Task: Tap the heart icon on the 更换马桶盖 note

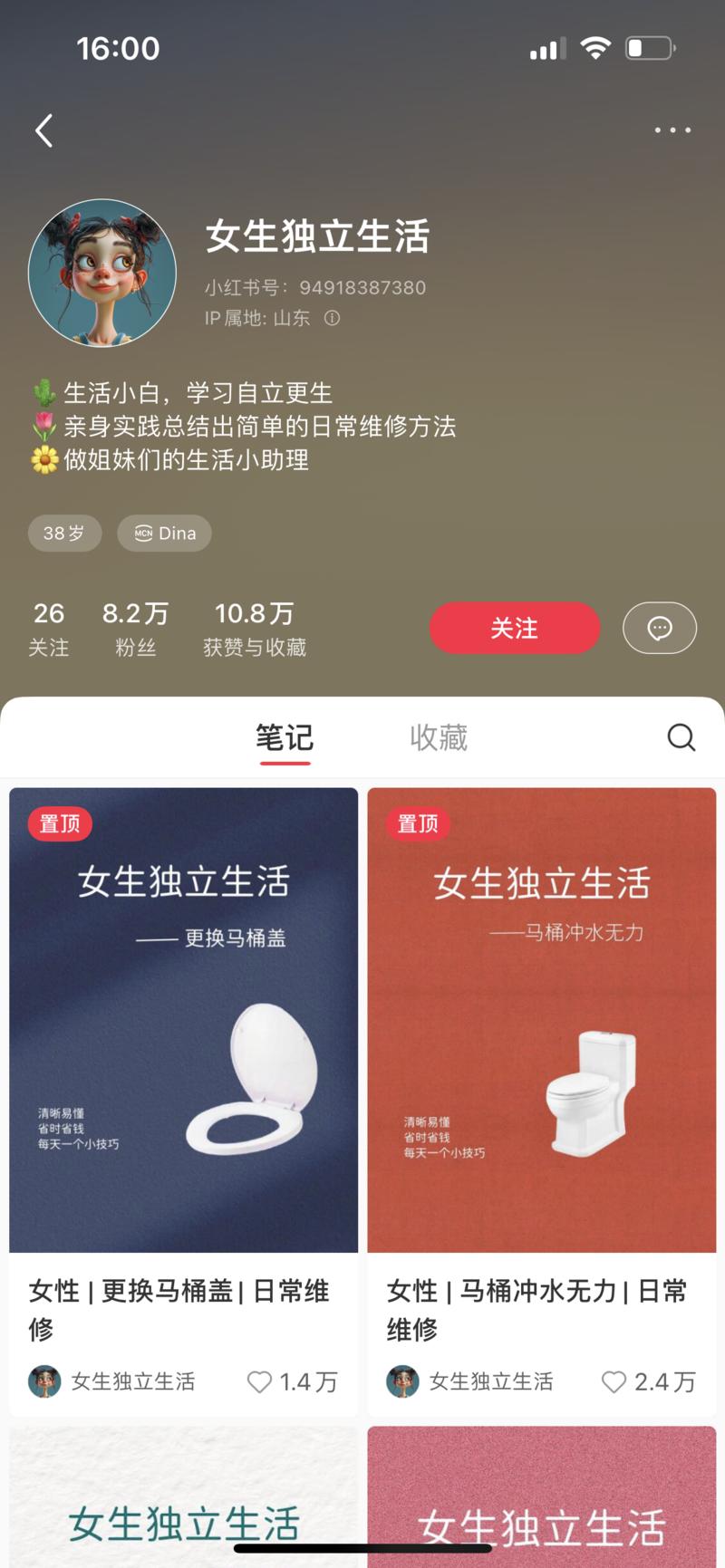Action: point(260,1381)
